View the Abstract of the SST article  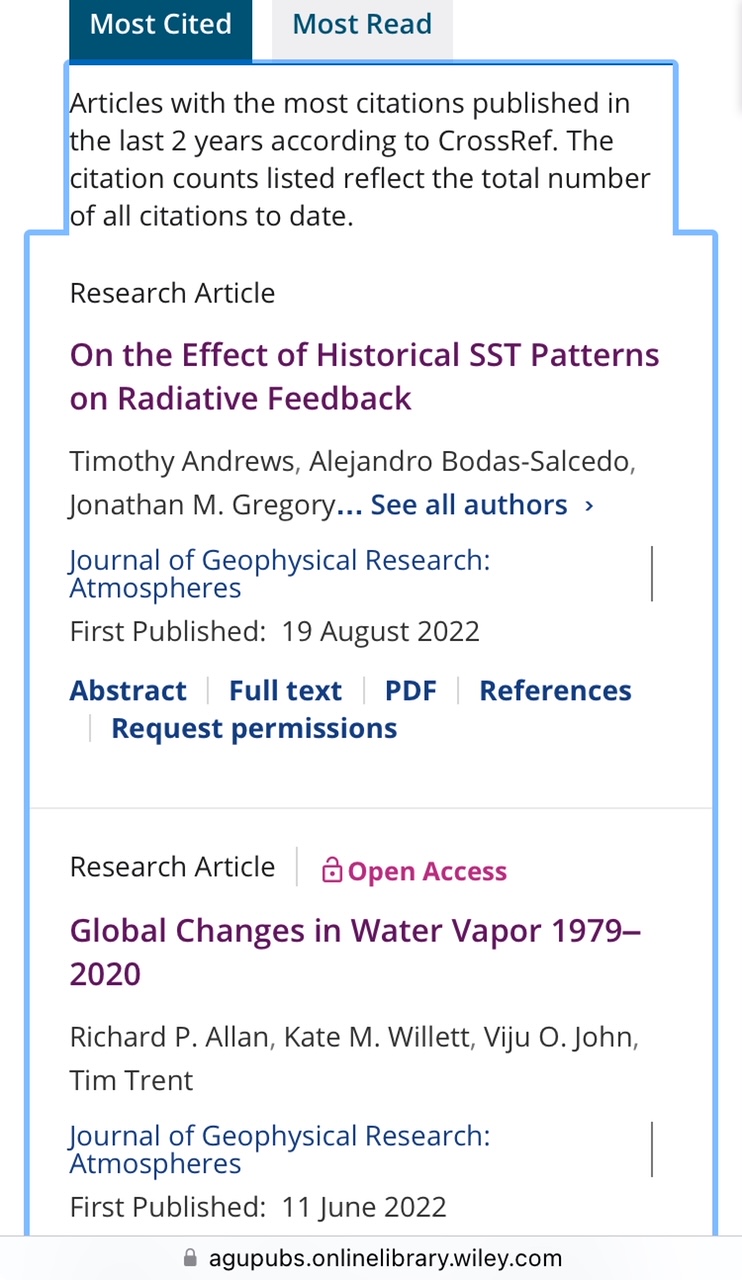pos(128,691)
